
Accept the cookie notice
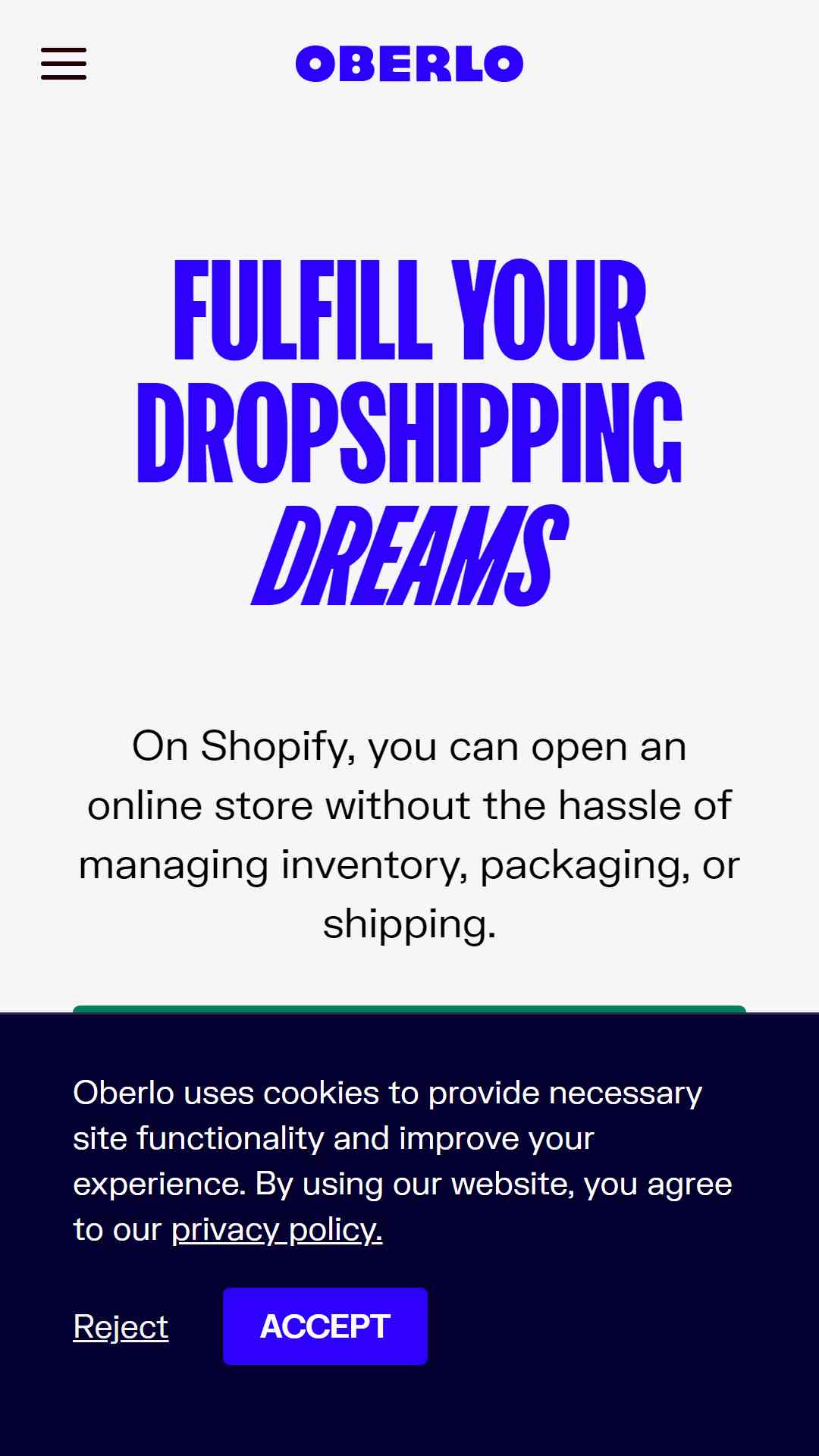point(325,1326)
